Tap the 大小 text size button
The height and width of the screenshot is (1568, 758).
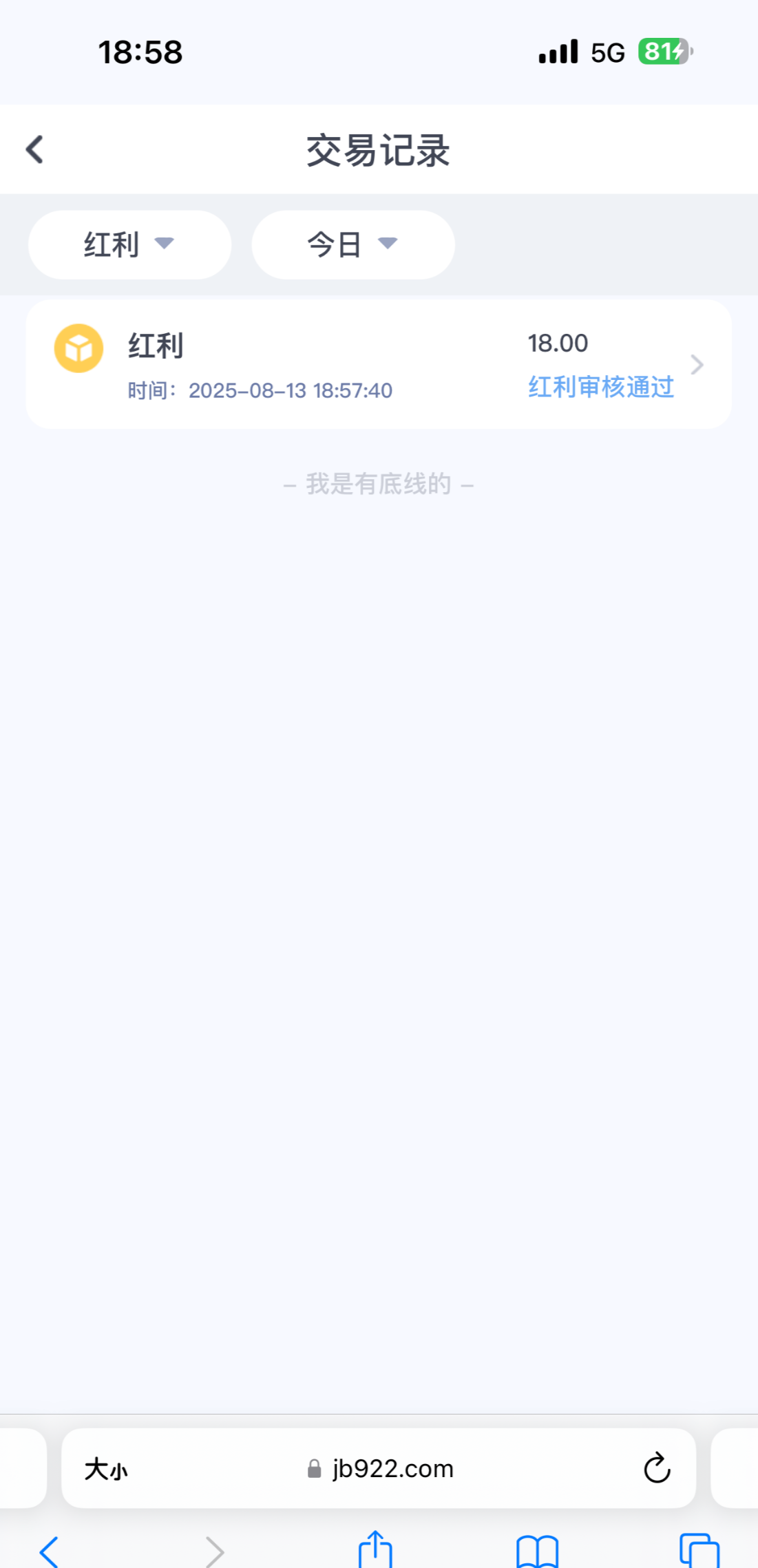pyautogui.click(x=106, y=1469)
